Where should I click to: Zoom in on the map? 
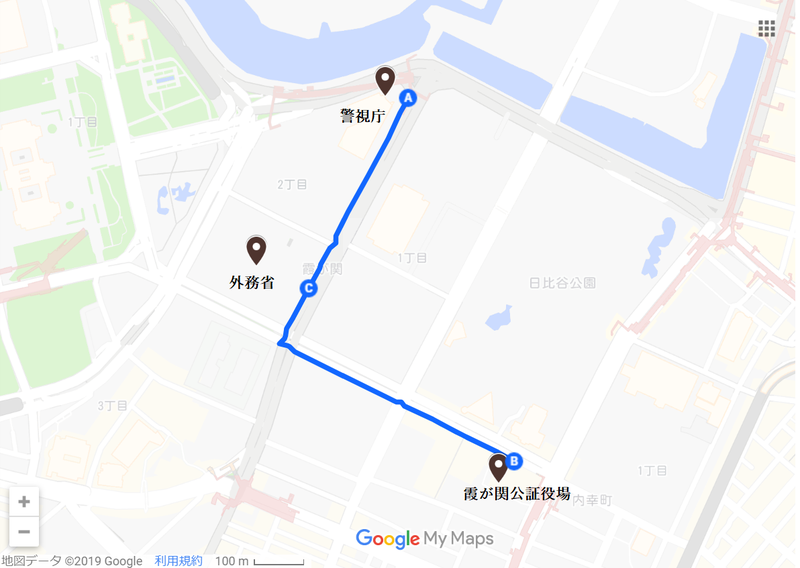click(24, 502)
